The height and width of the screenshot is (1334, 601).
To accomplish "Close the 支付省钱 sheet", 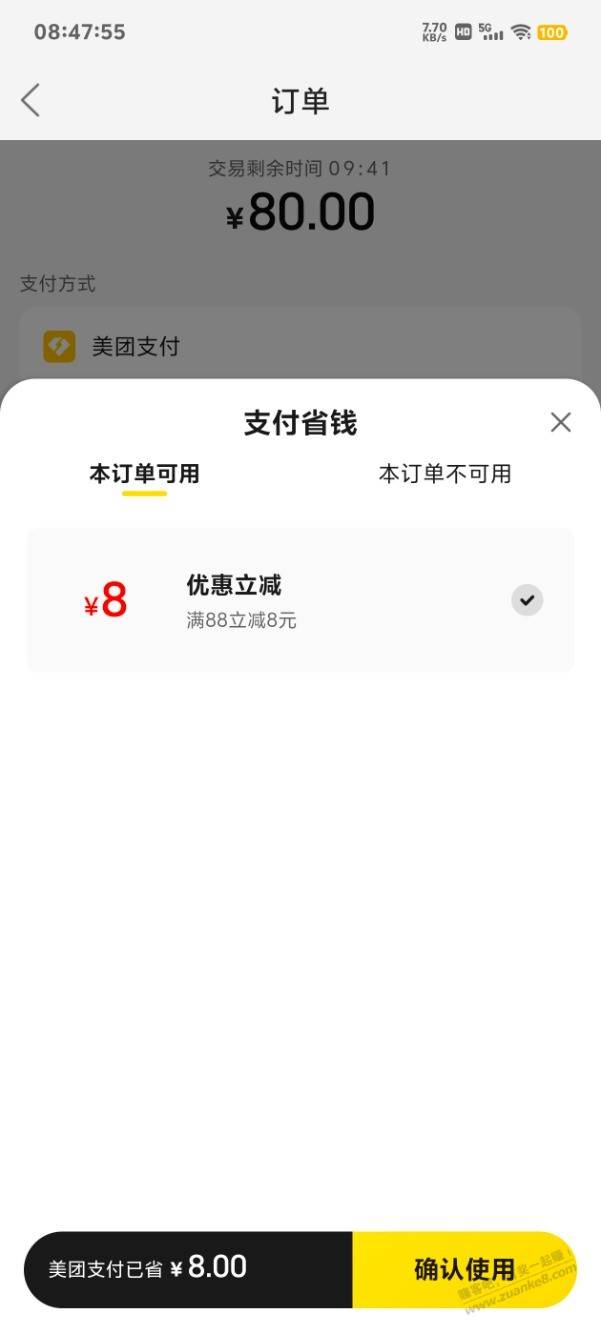I will 561,422.
